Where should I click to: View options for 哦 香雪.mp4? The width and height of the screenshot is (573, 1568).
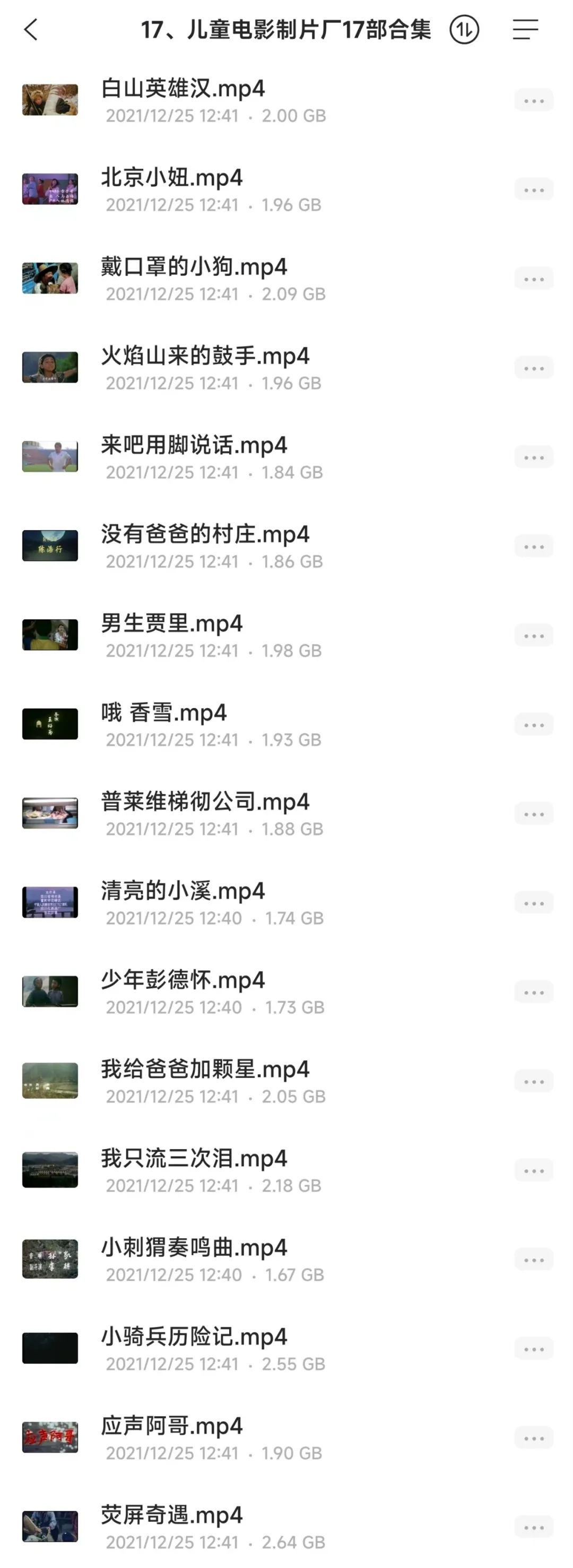point(533,725)
